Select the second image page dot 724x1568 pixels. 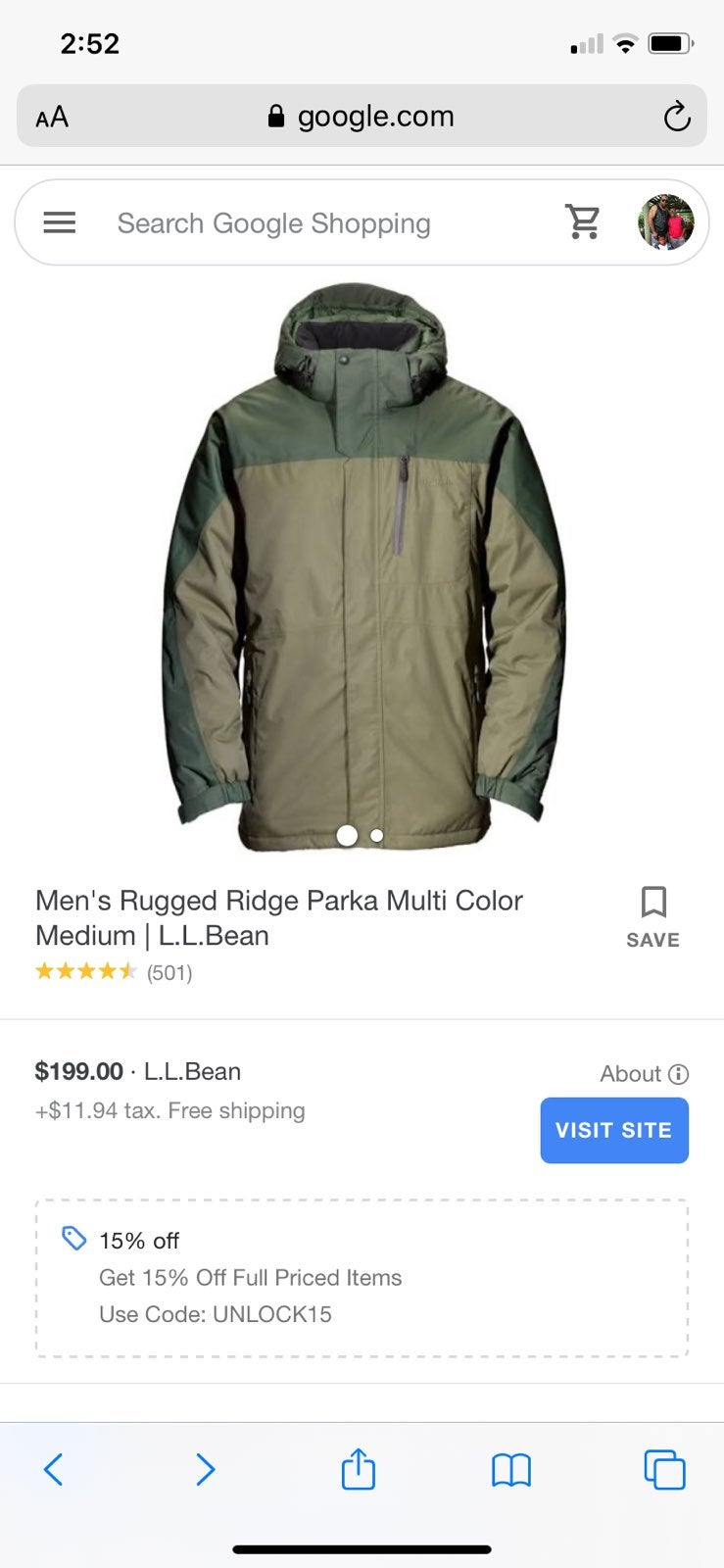(377, 836)
